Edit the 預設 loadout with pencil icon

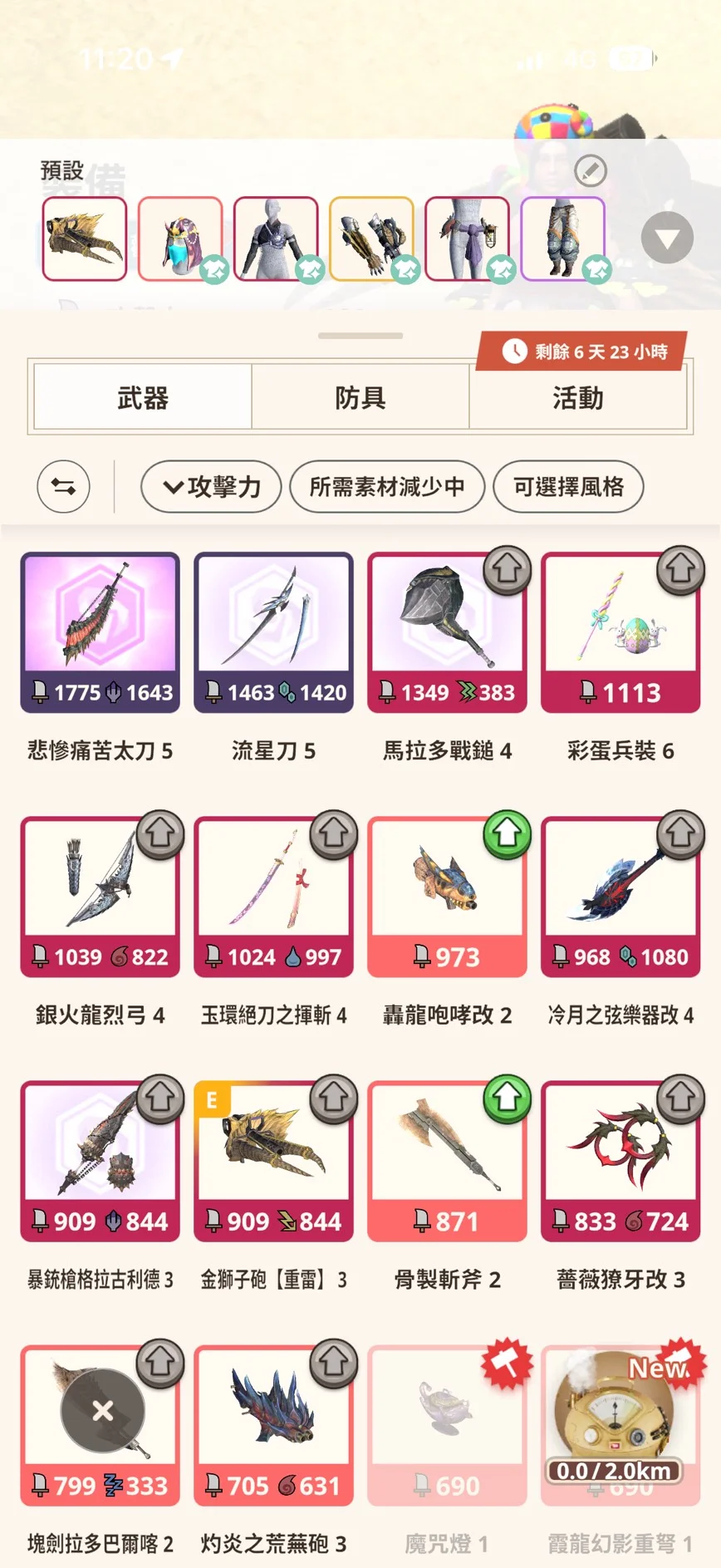pyautogui.click(x=591, y=171)
